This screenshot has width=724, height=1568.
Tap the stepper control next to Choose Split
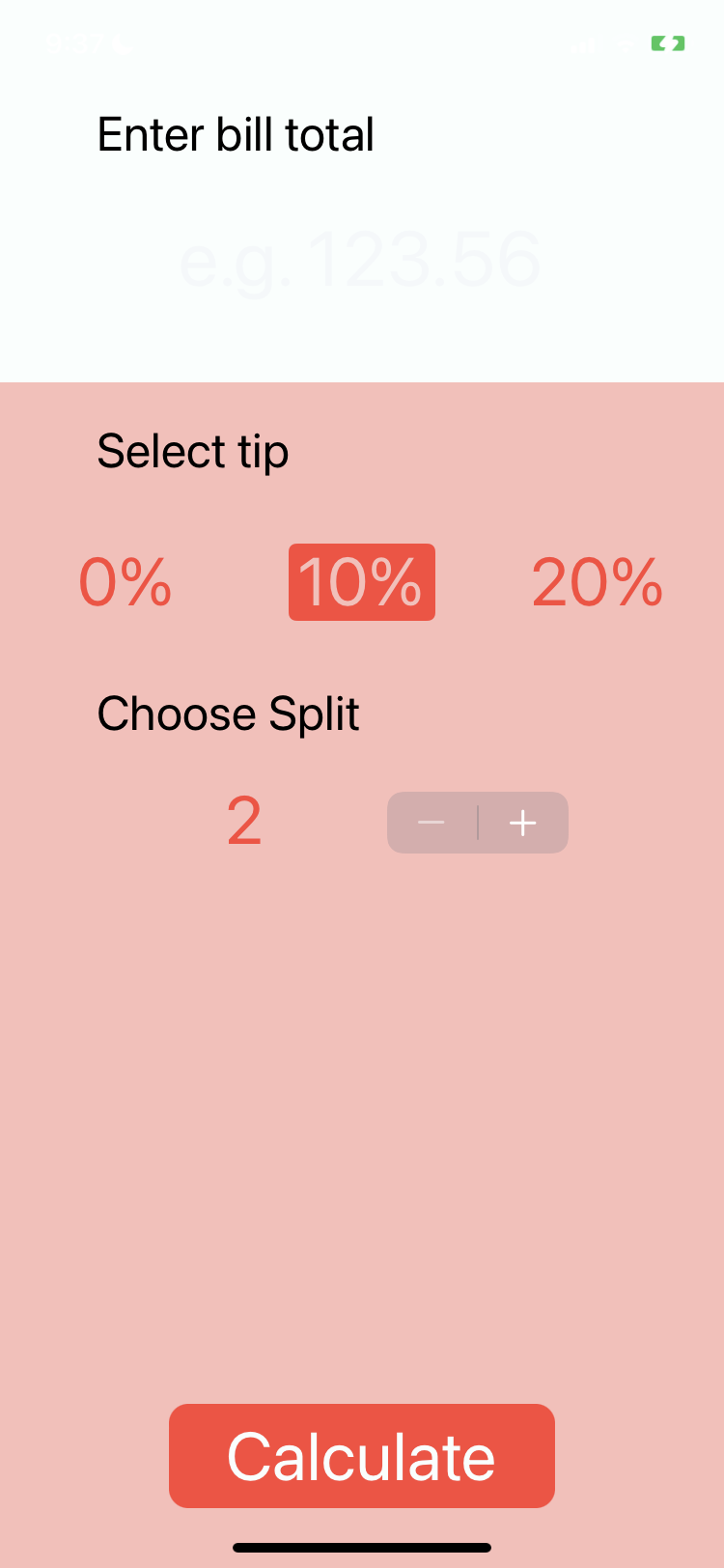(x=478, y=823)
